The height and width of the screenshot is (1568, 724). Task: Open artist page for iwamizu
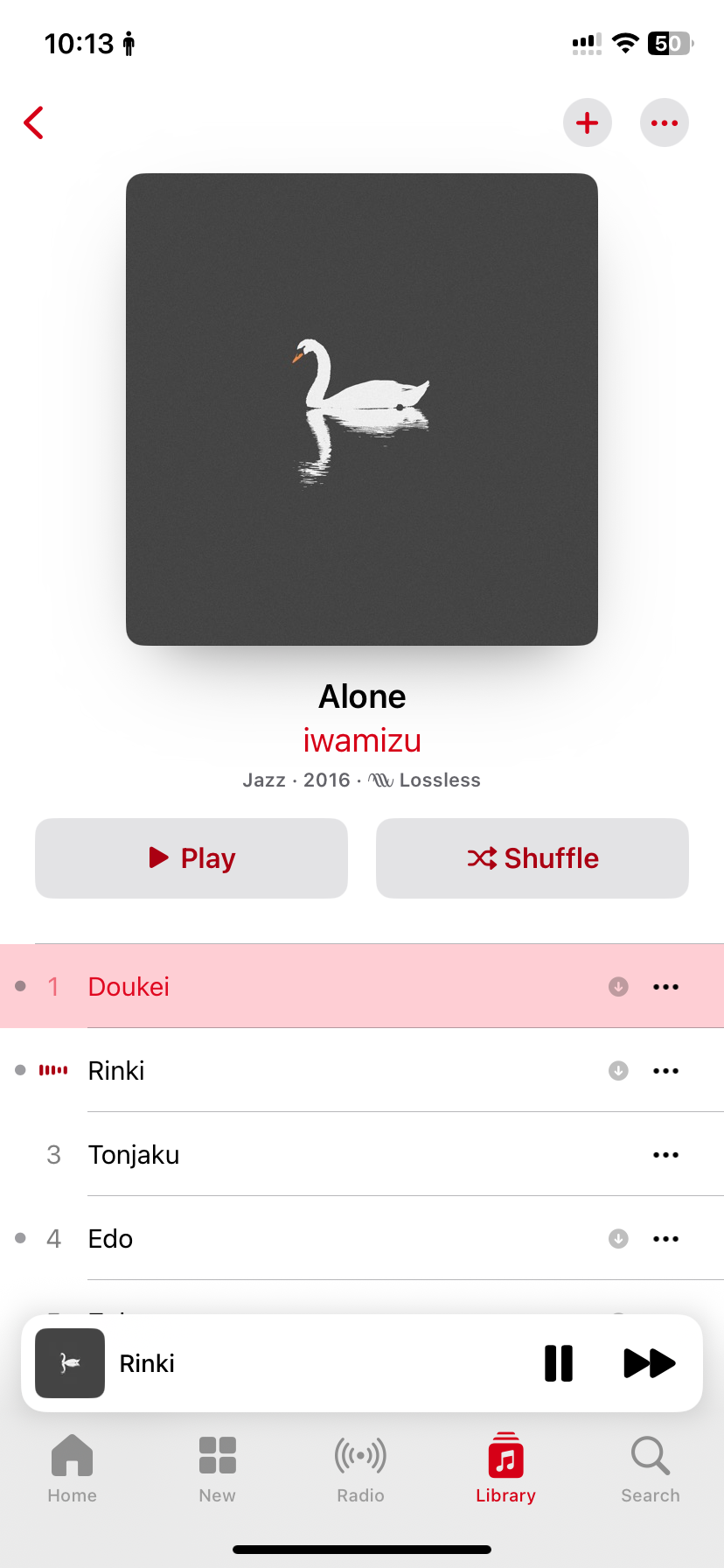(362, 741)
